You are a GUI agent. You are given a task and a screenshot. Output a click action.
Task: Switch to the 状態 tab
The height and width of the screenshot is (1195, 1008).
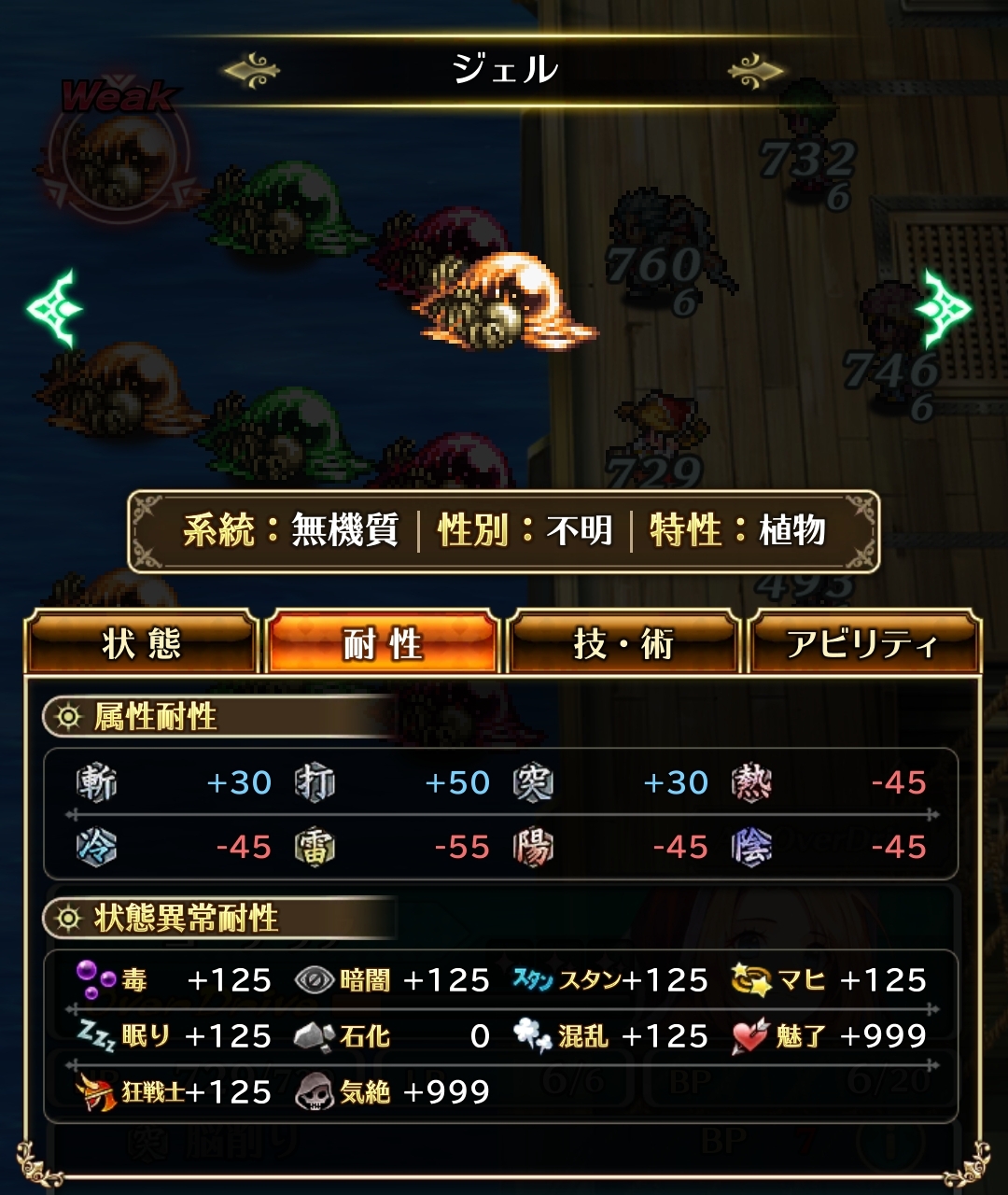(142, 643)
